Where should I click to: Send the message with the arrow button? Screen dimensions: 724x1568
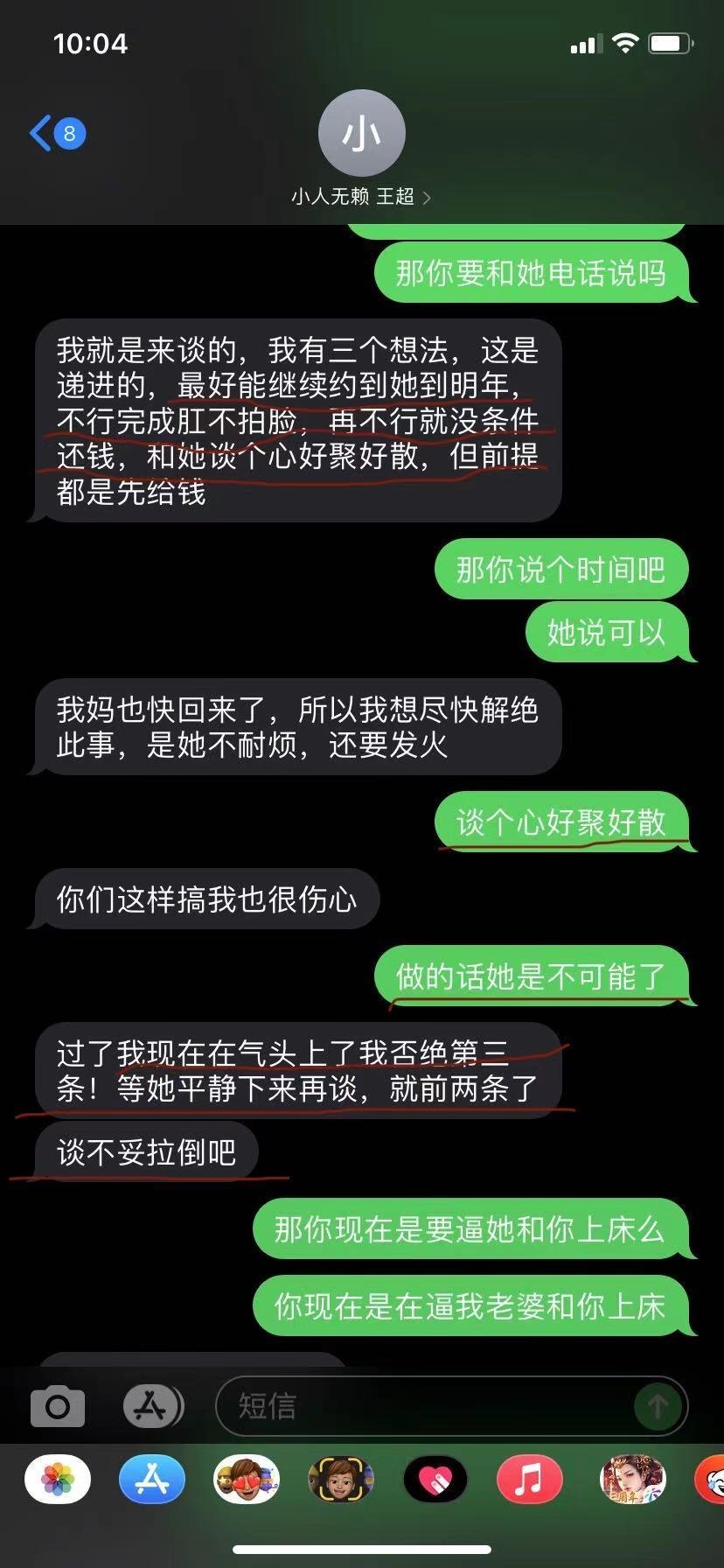(658, 1407)
